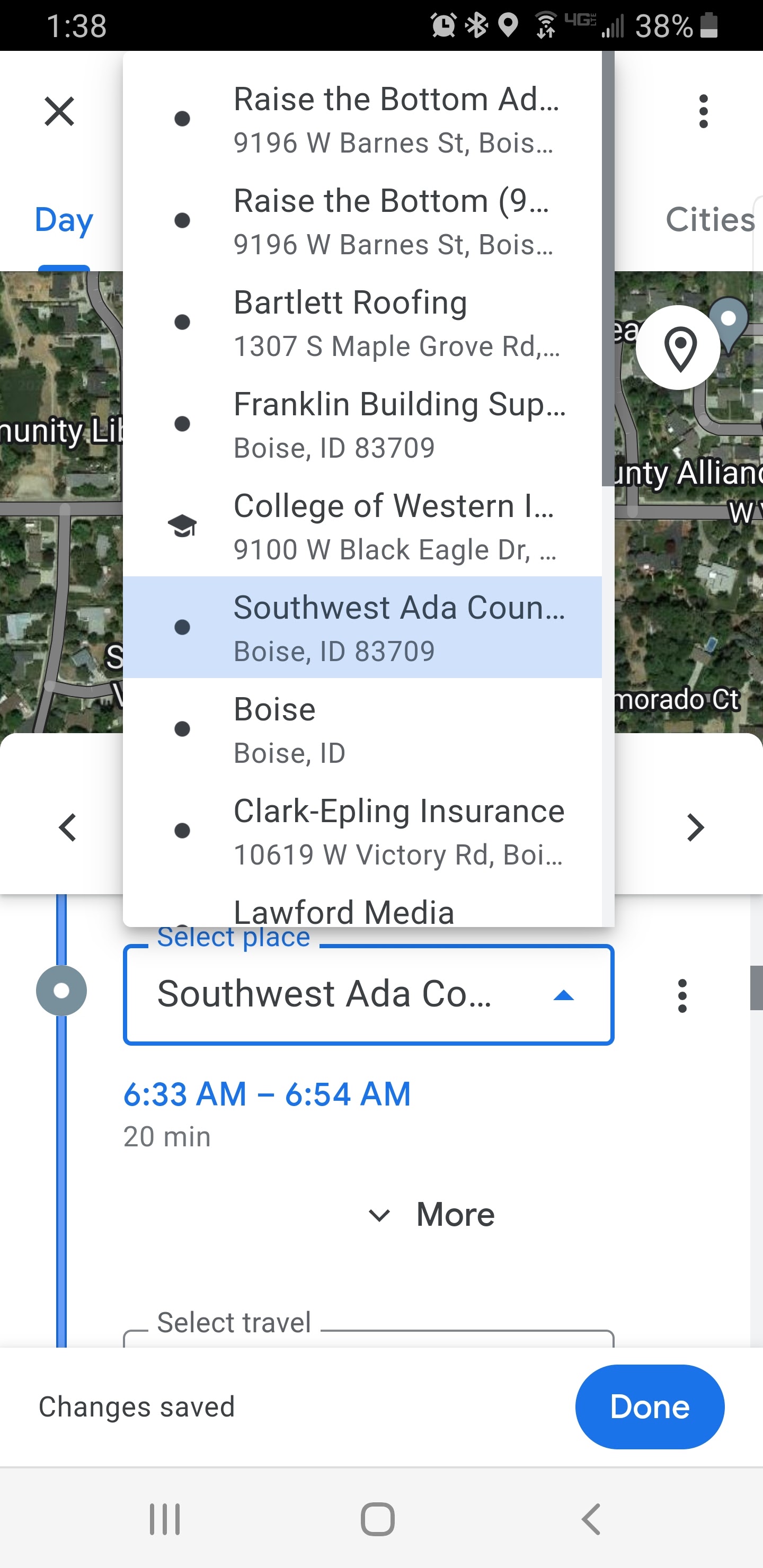The width and height of the screenshot is (763, 1568).
Task: Switch to the Cities tab
Action: coord(710,220)
